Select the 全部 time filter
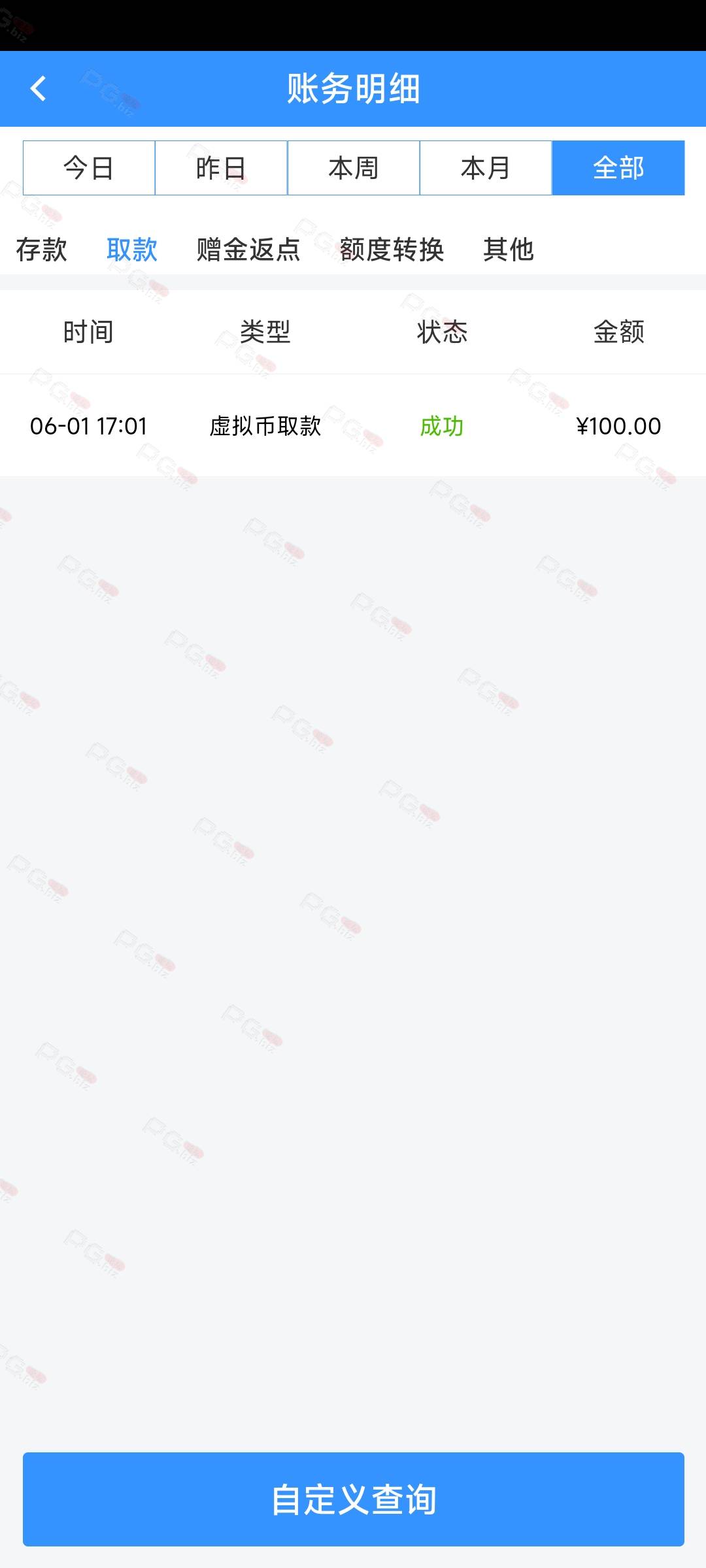The height and width of the screenshot is (1568, 706). coord(618,168)
